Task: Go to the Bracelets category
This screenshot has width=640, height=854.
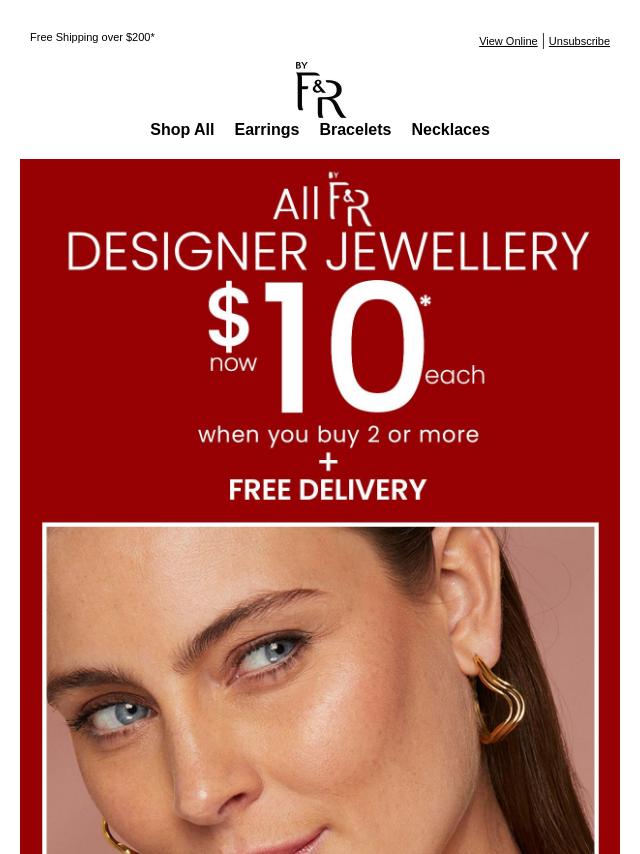Action: pos(355,130)
